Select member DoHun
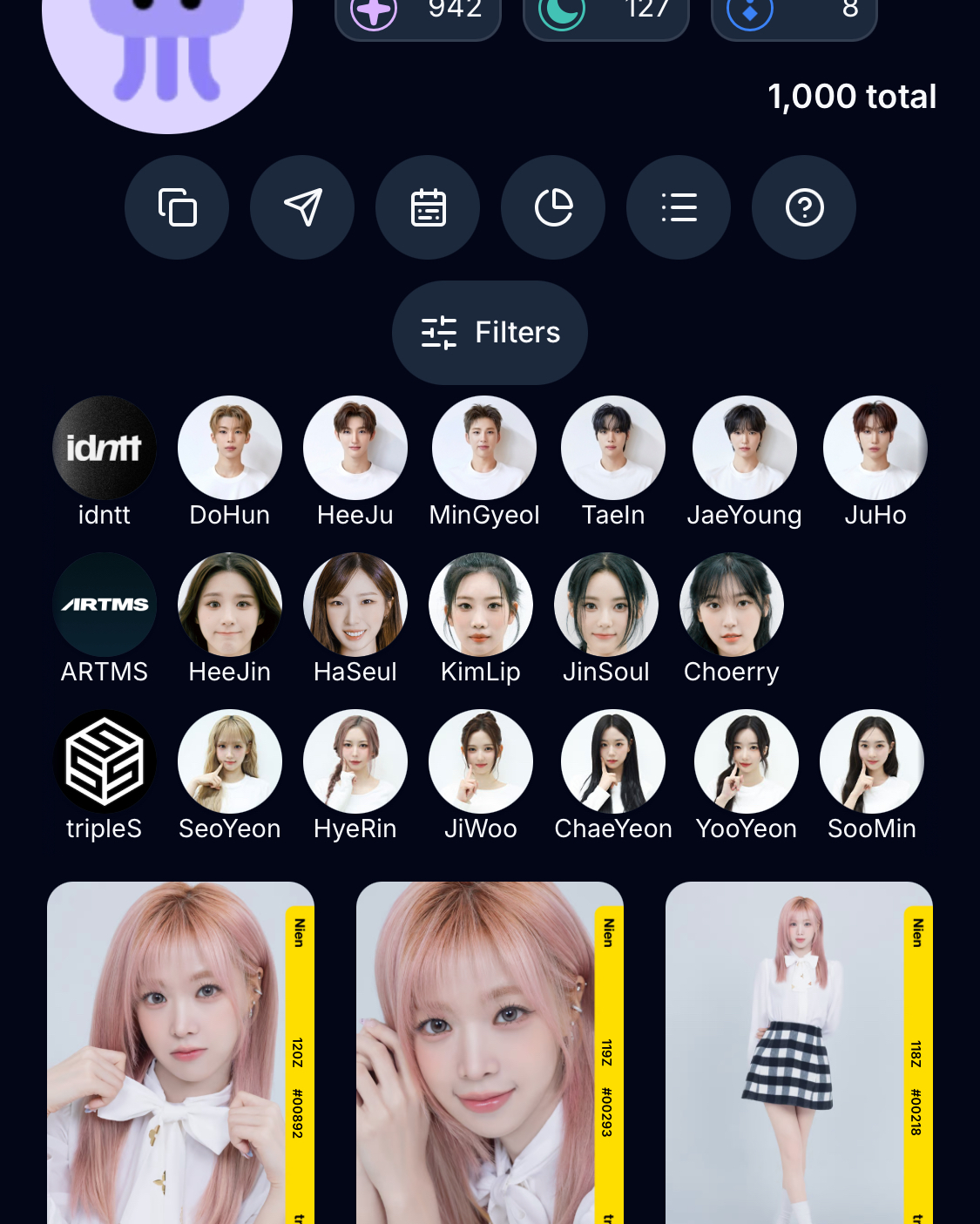The height and width of the screenshot is (1224, 980). tap(230, 448)
